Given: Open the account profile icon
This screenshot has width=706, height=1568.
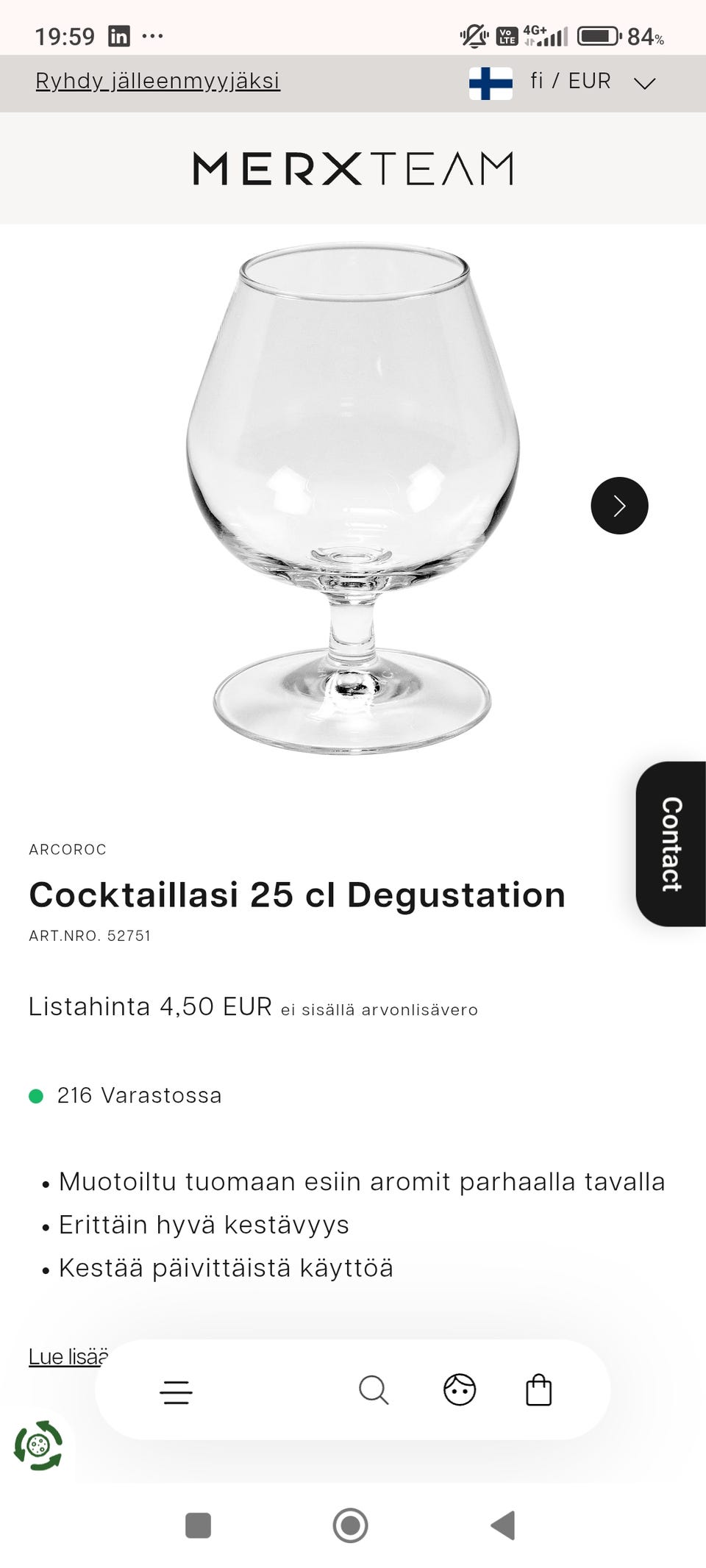Looking at the screenshot, I should click(459, 1389).
